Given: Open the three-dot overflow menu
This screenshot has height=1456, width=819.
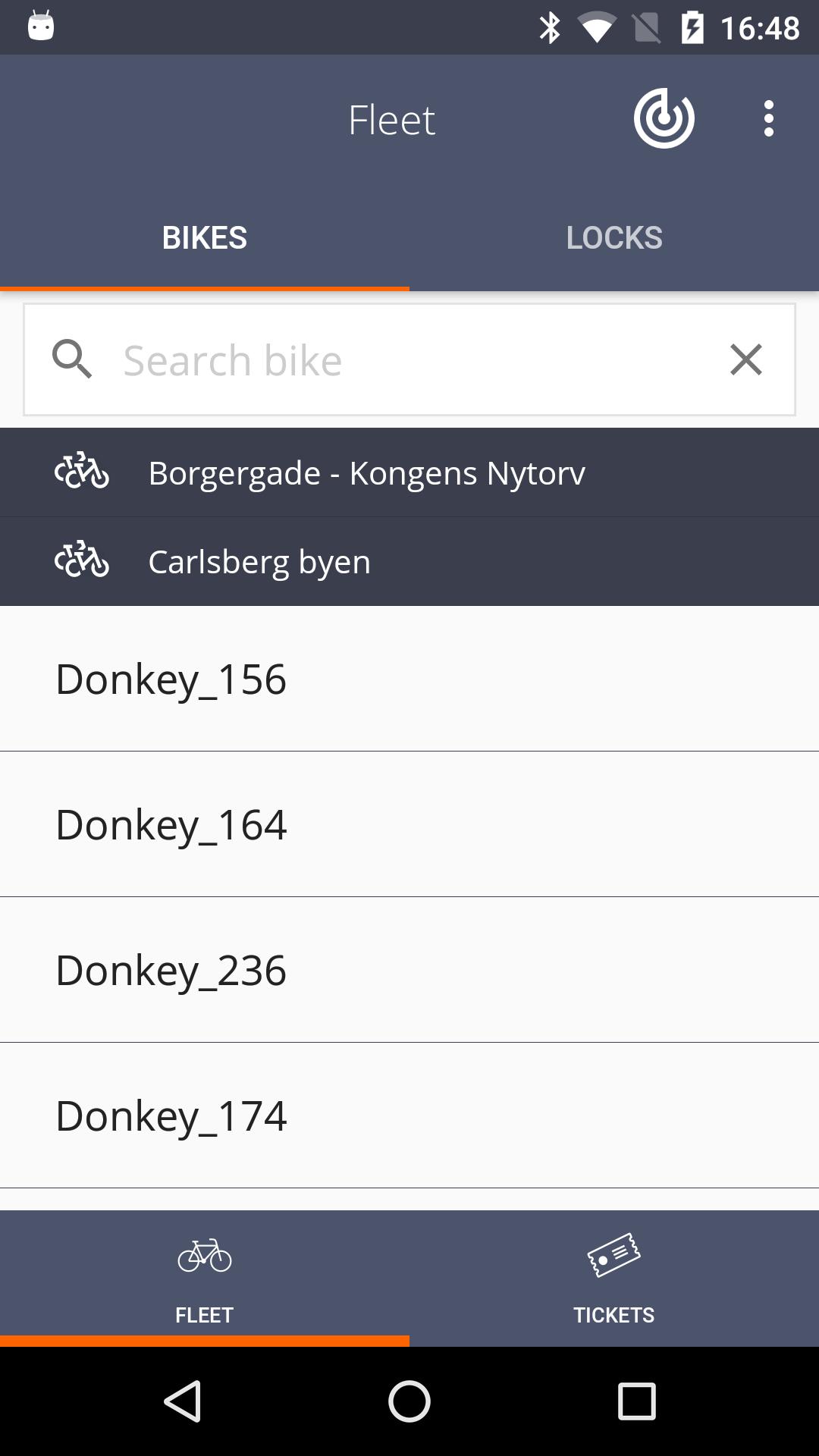Looking at the screenshot, I should point(769,118).
